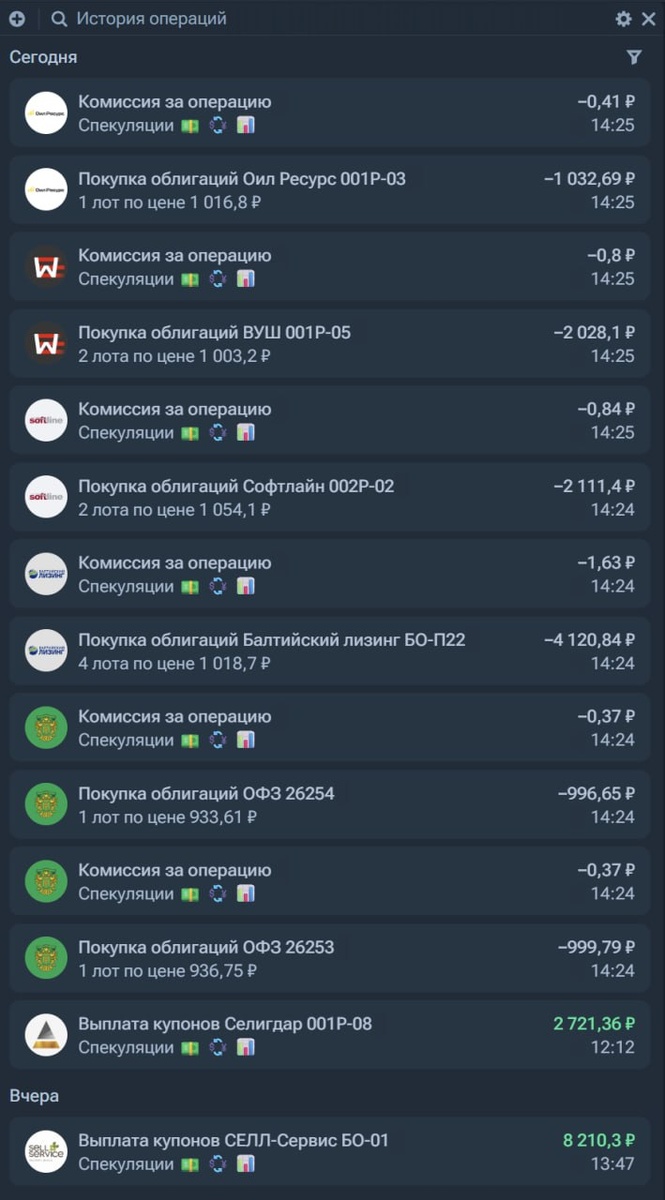Open Выплата купонов СЕЛЛ-Сервис БО-01
Image resolution: width=665 pixels, height=1200 pixels.
[330, 1152]
